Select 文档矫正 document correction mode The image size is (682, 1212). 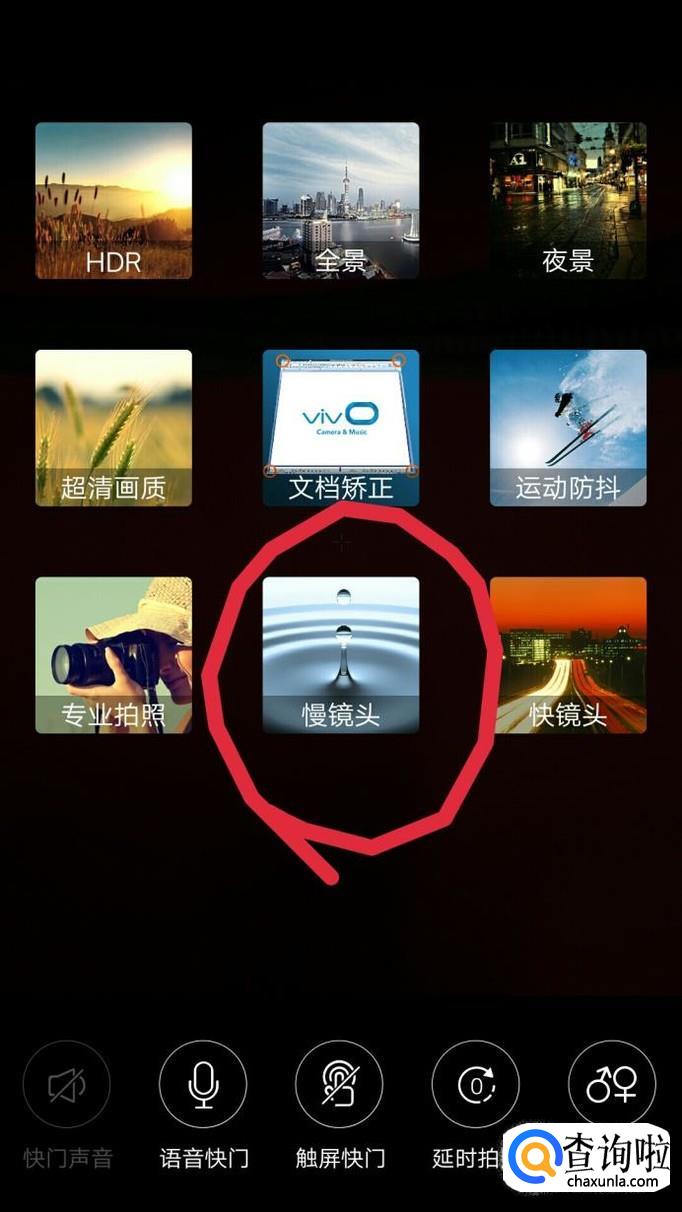click(340, 427)
